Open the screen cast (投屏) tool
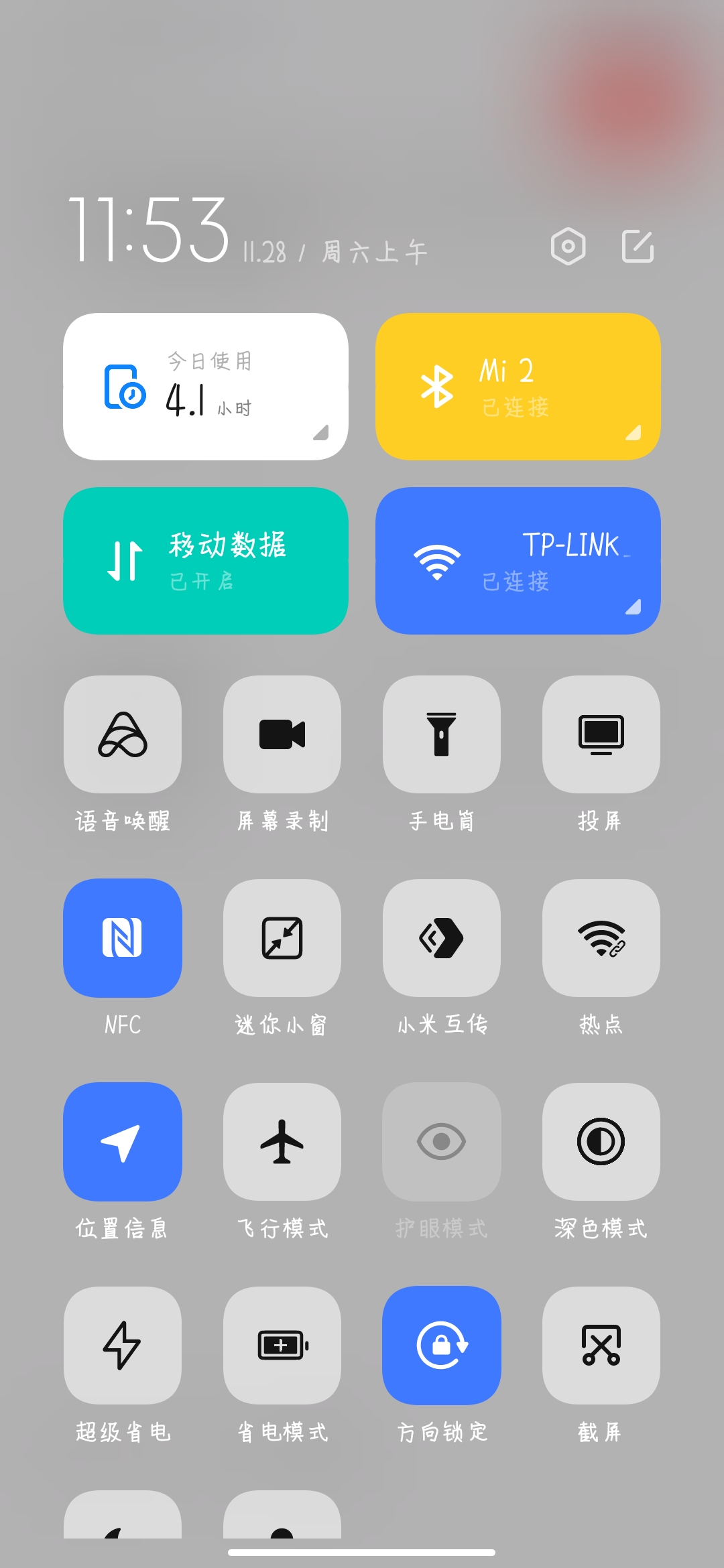 tap(601, 734)
